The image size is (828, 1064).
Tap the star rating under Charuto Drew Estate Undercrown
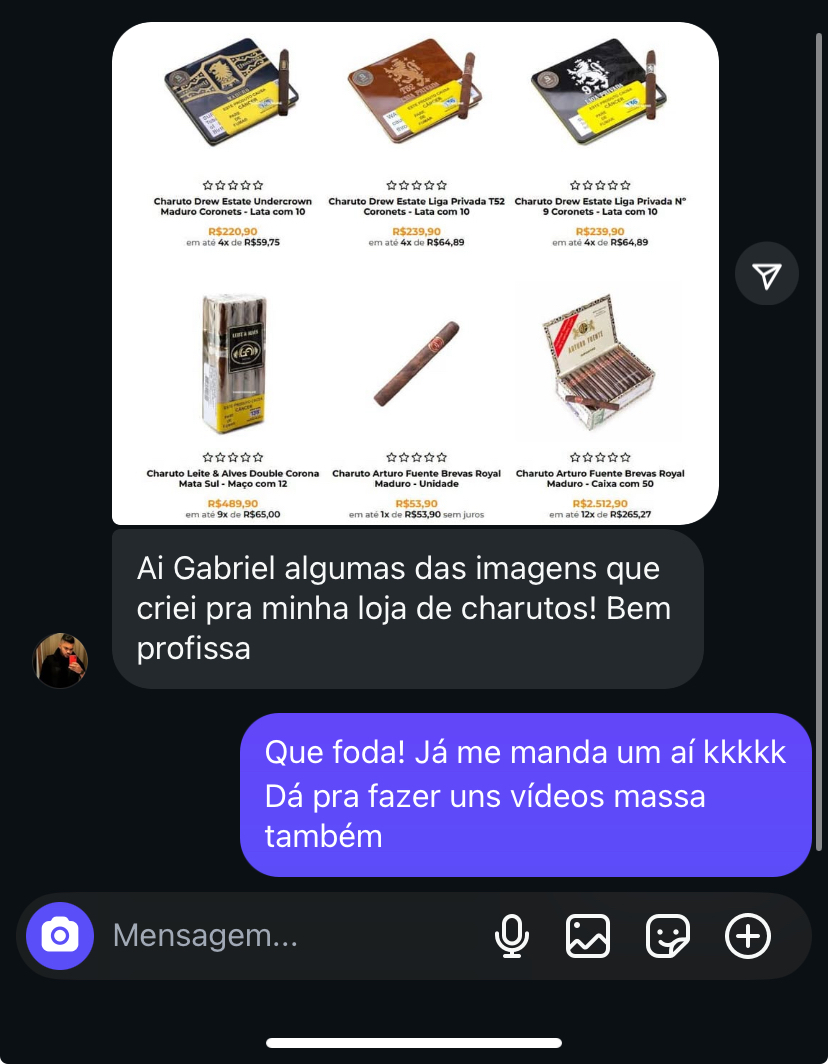tap(233, 184)
